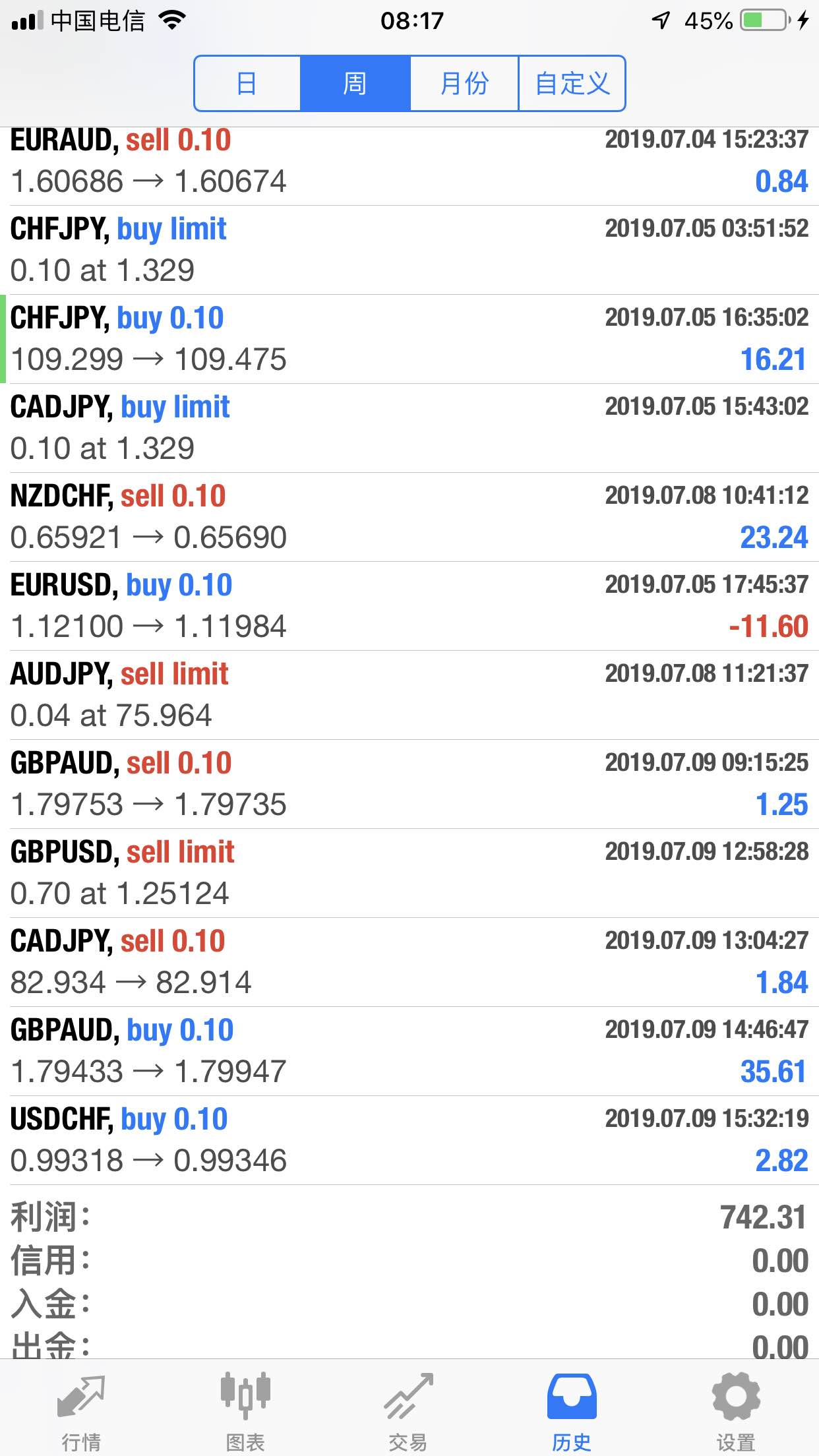Show details for NZDCHF sell 0.10

[x=409, y=517]
